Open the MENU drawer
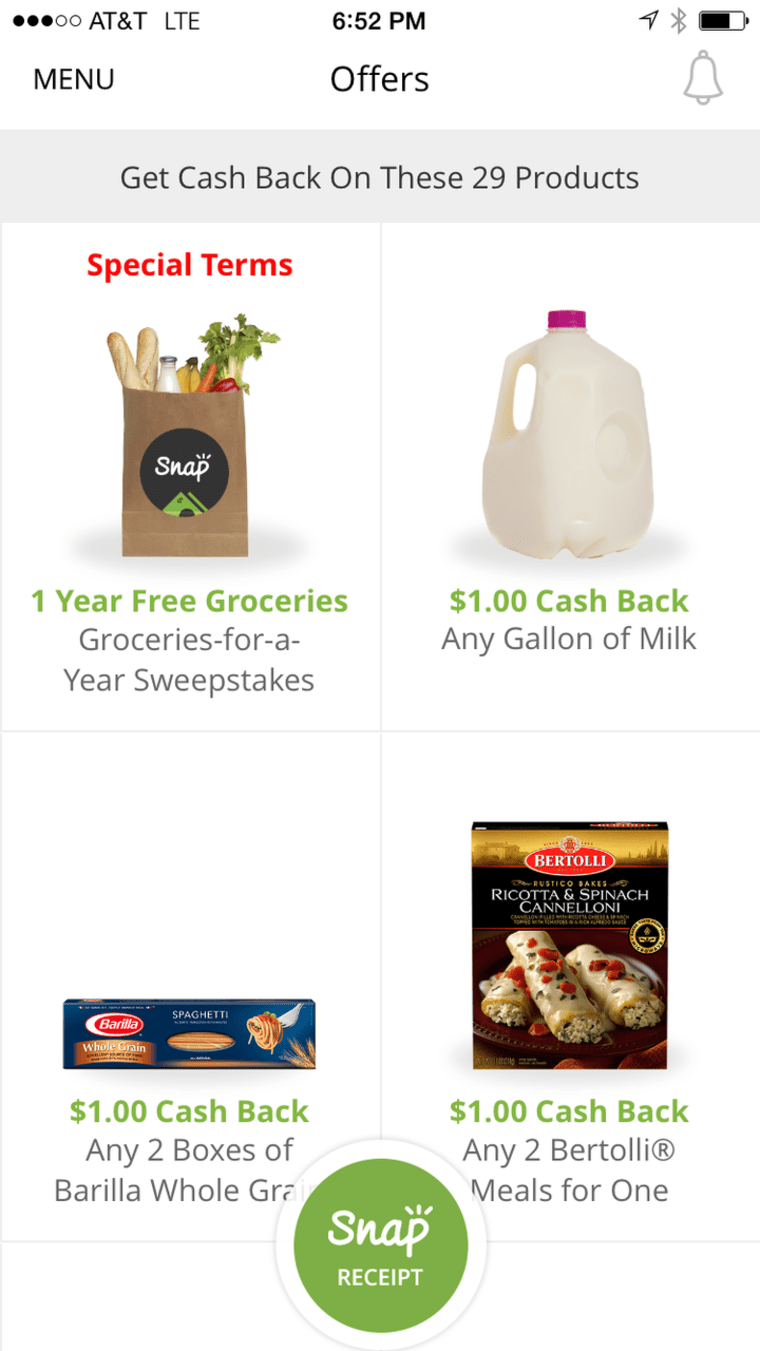Viewport: 760px width, 1351px height. pyautogui.click(x=74, y=79)
